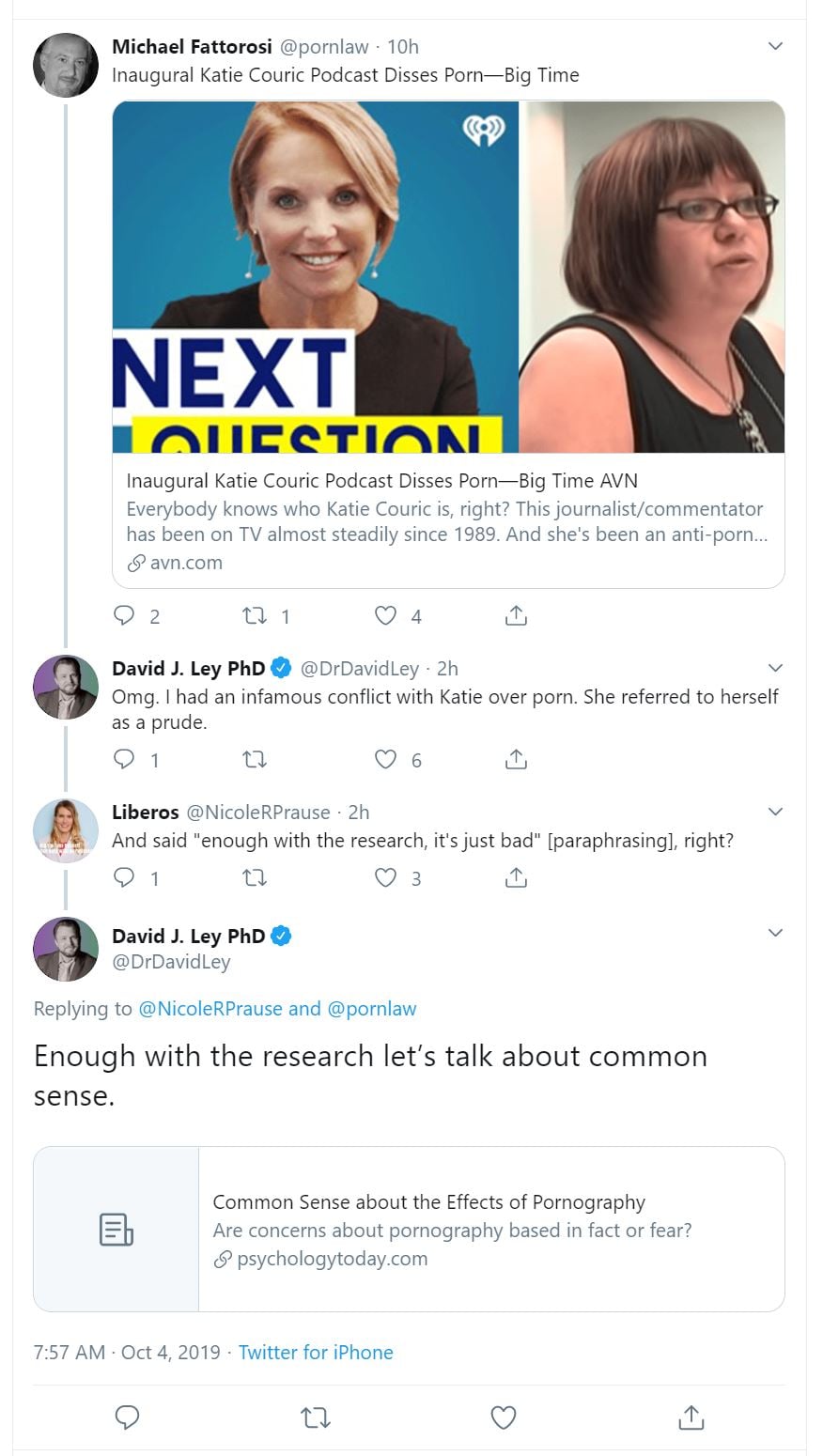Share the main 'common sense' tweet

[691, 1417]
